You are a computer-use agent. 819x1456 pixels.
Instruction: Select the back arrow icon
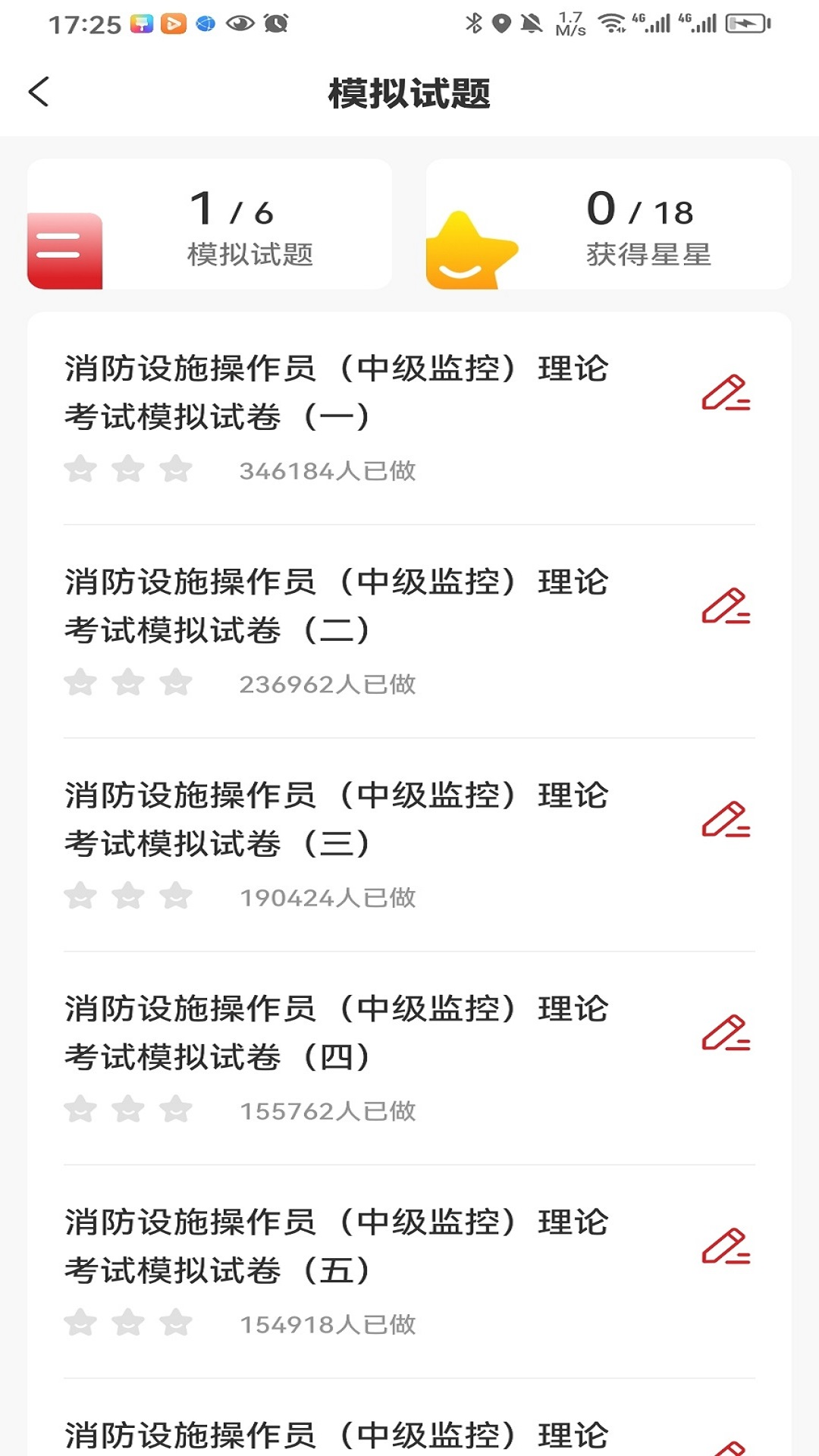[x=38, y=93]
